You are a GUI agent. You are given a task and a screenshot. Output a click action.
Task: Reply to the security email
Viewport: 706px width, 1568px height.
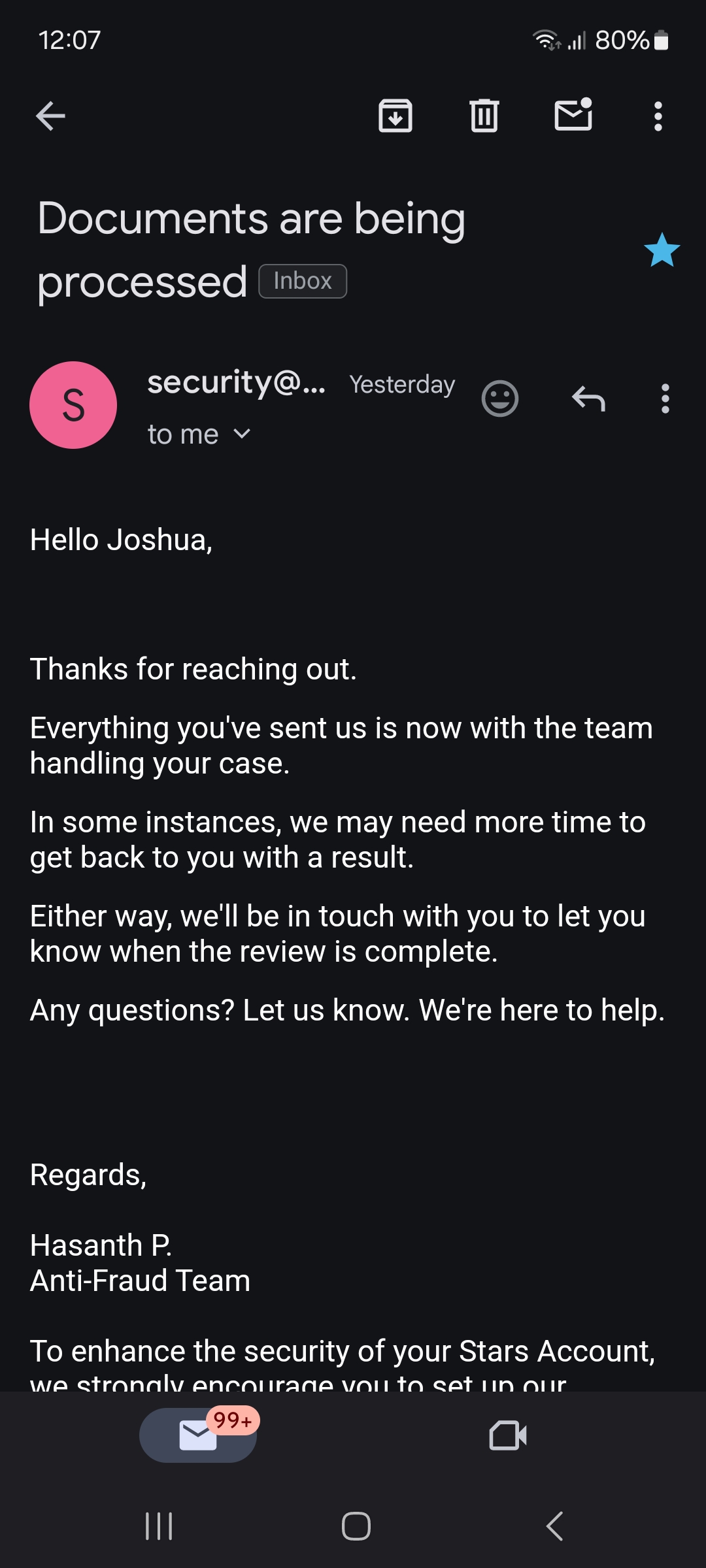(x=588, y=398)
